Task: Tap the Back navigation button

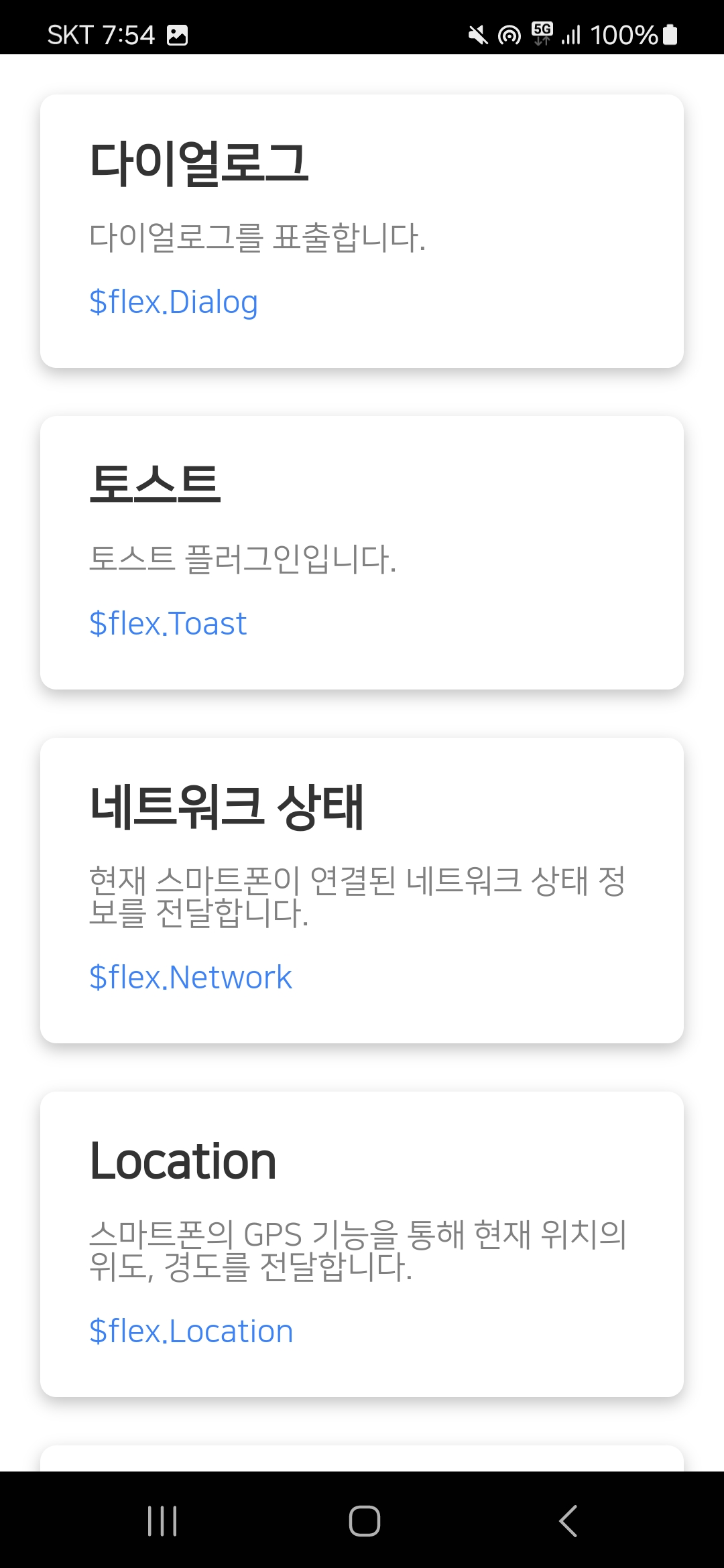Action: click(567, 1520)
